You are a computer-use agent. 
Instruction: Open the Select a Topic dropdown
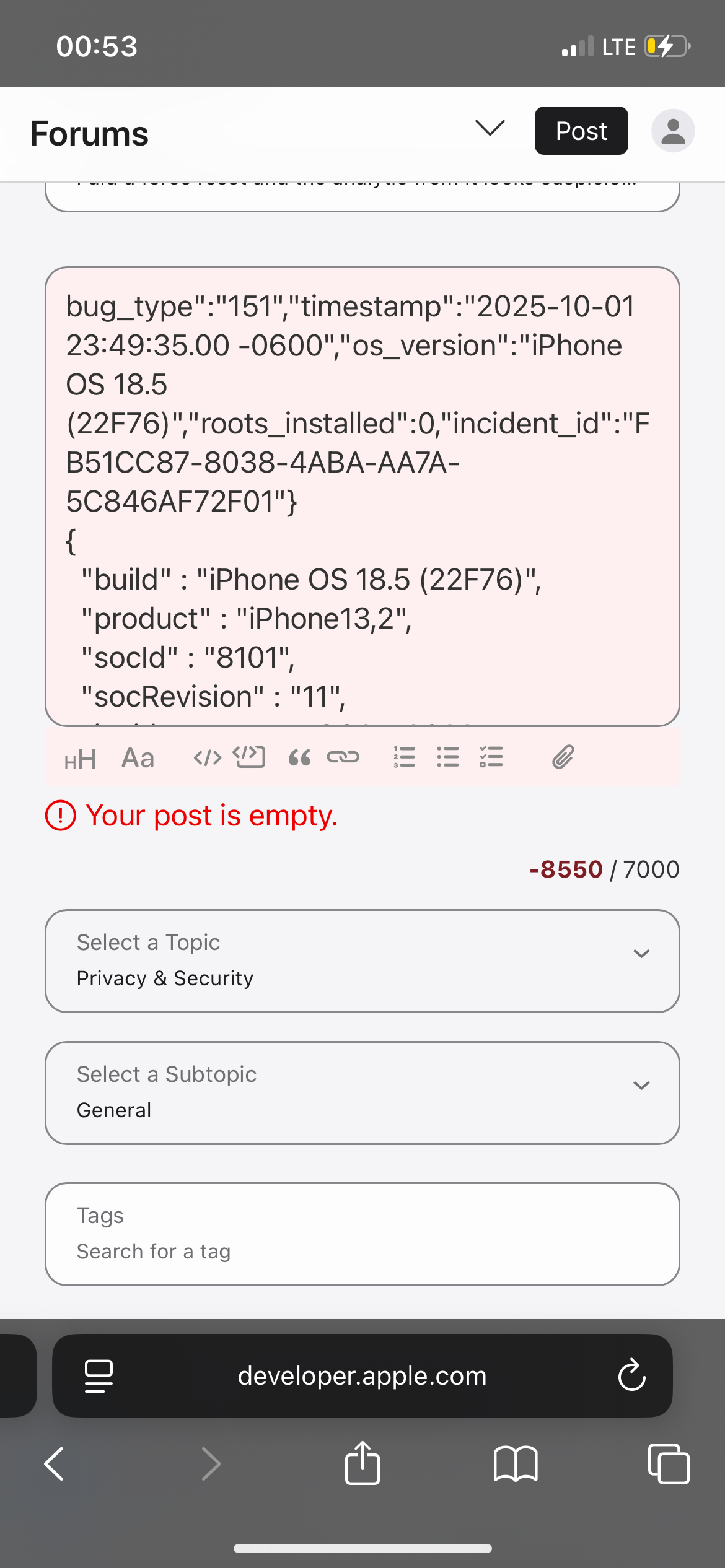(x=362, y=960)
